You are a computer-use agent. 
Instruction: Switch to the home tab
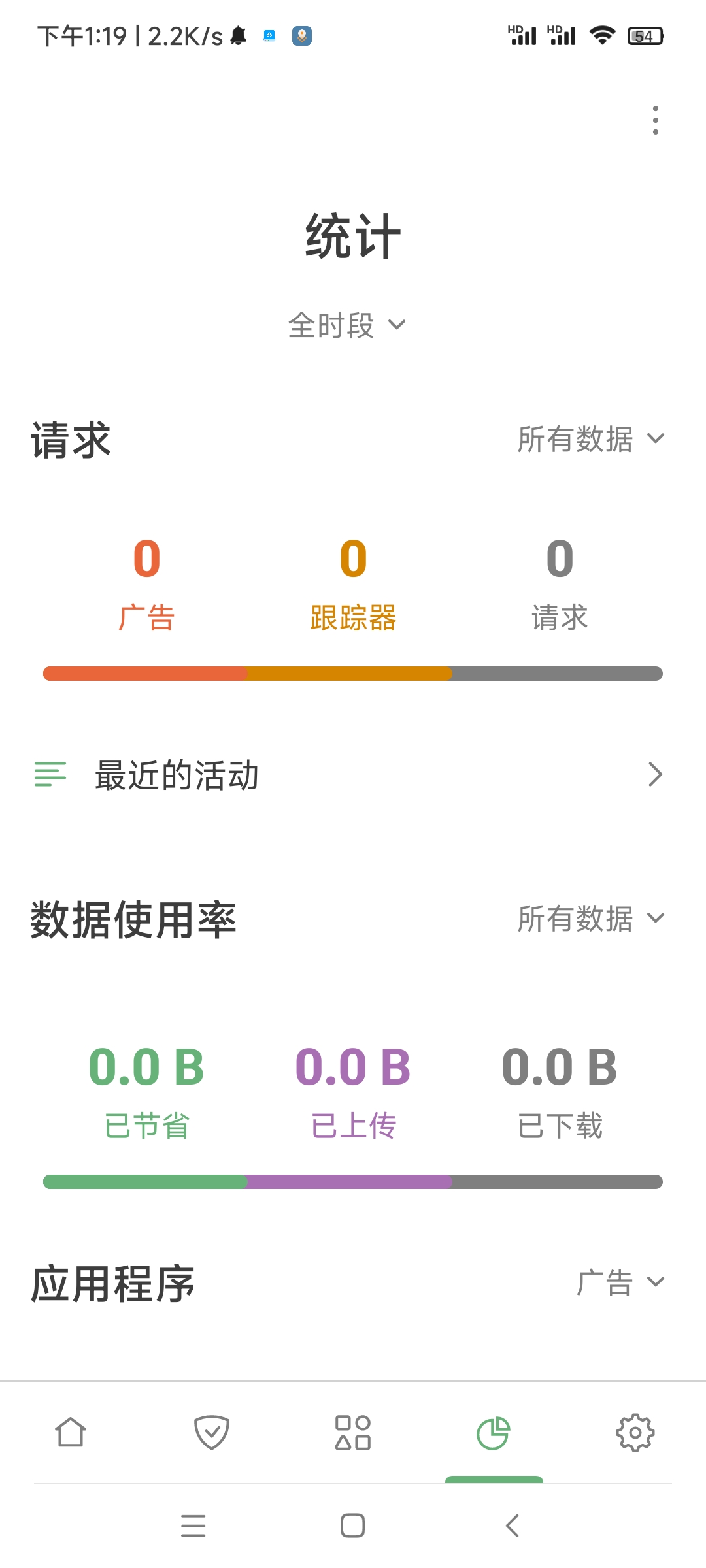click(71, 1433)
